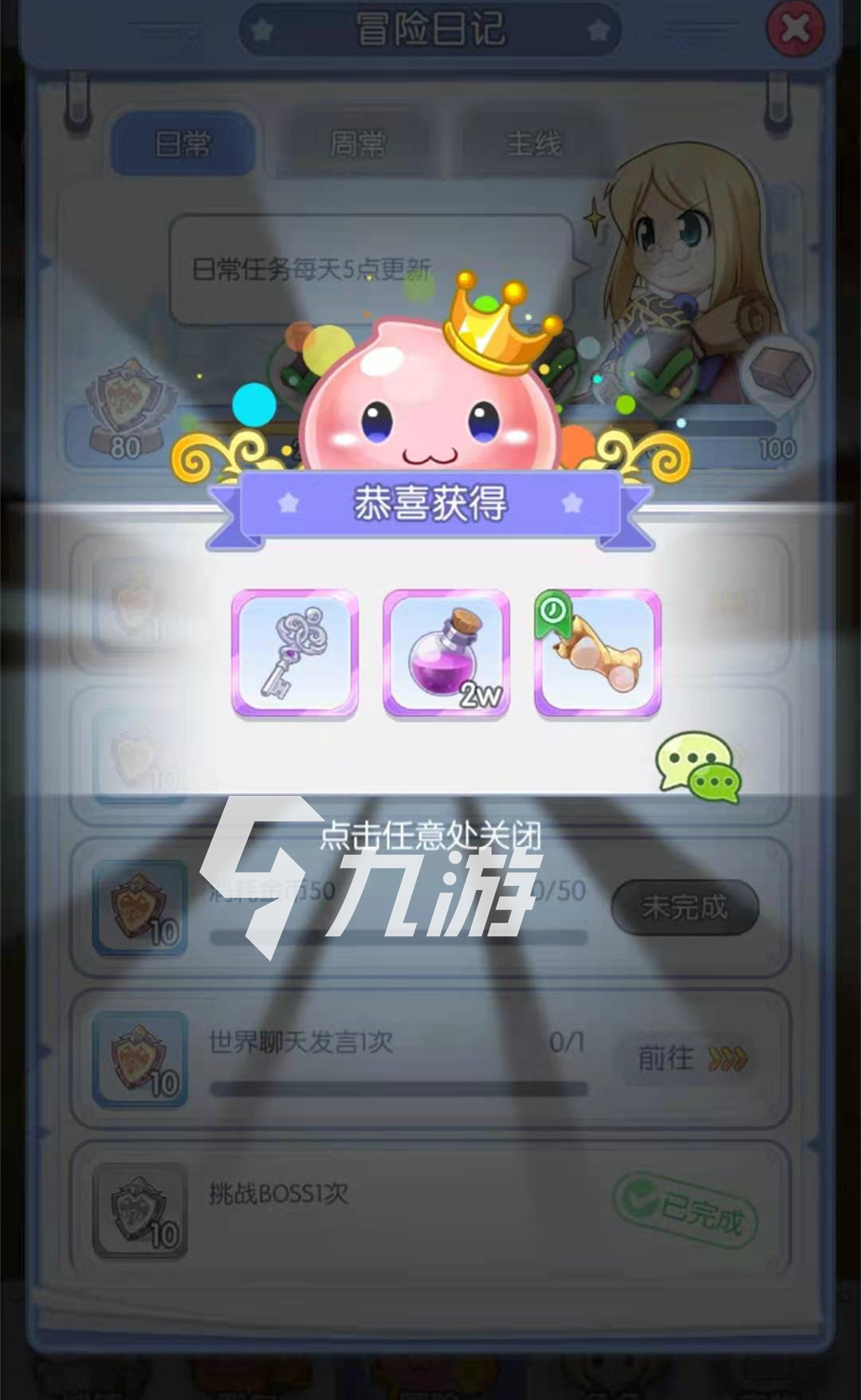The height and width of the screenshot is (1400, 861).
Task: Tap the bone reward item
Action: 597,653
